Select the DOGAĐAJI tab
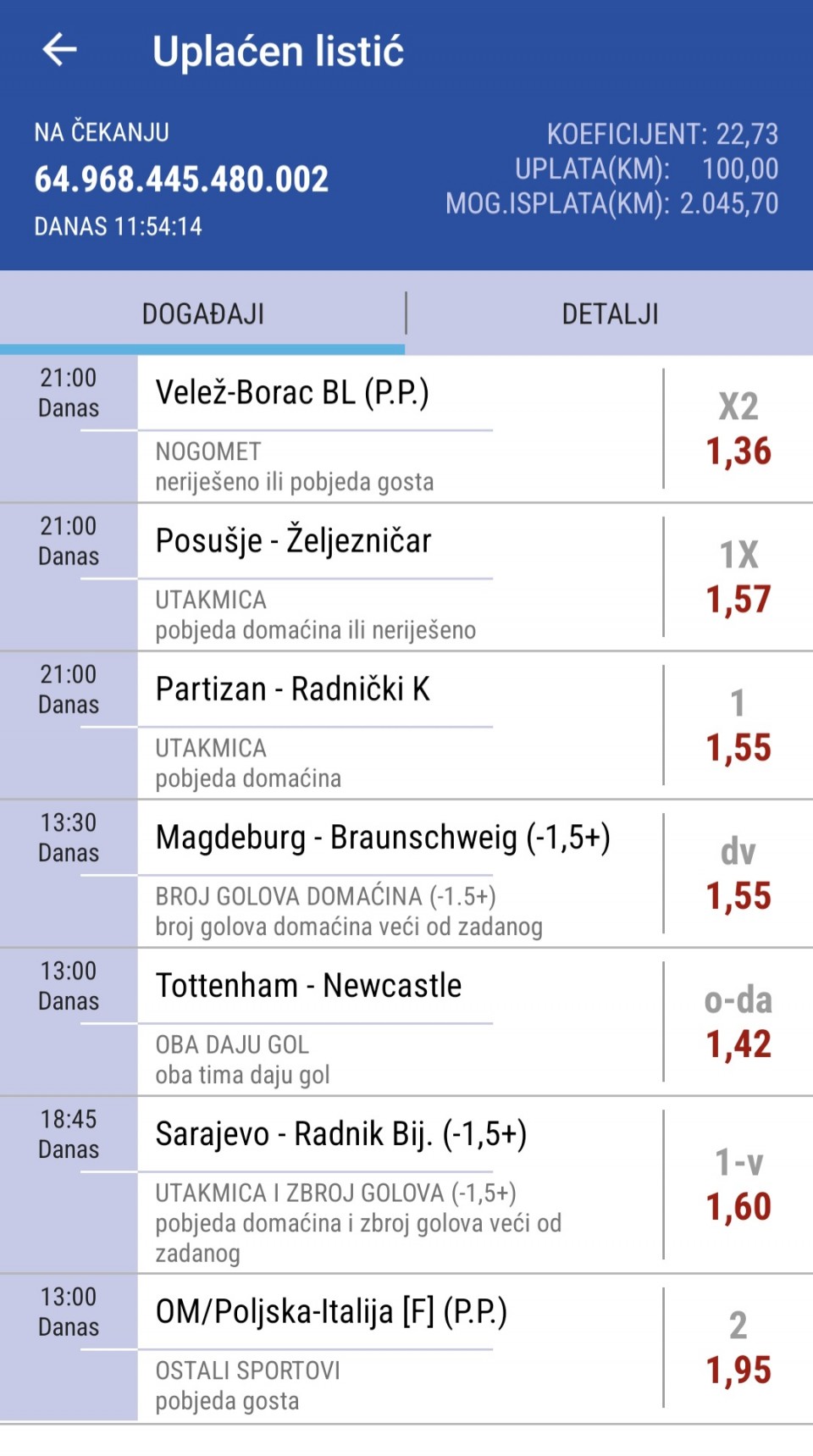The height and width of the screenshot is (1456, 813). pyautogui.click(x=202, y=313)
